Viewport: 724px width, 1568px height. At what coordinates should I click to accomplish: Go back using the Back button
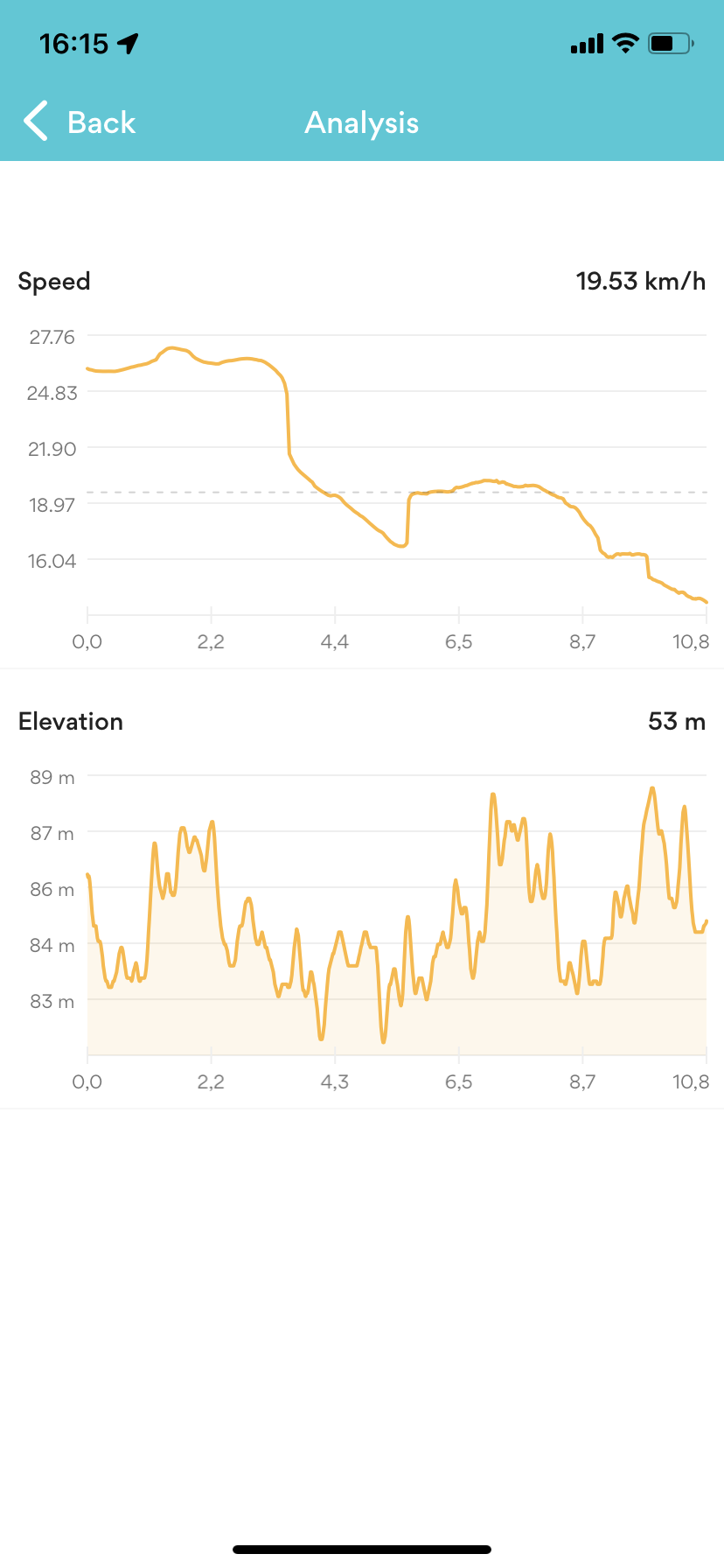(80, 122)
